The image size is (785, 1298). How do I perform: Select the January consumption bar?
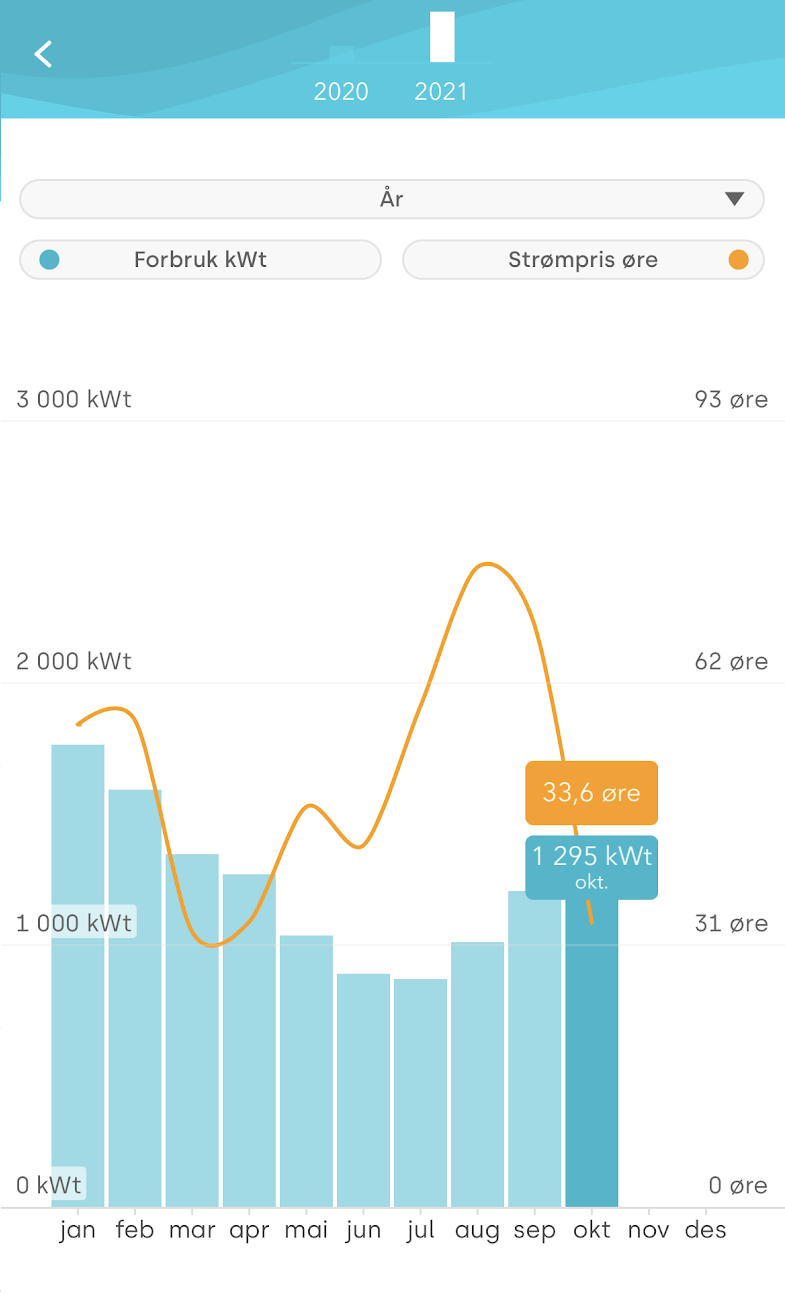tap(78, 976)
